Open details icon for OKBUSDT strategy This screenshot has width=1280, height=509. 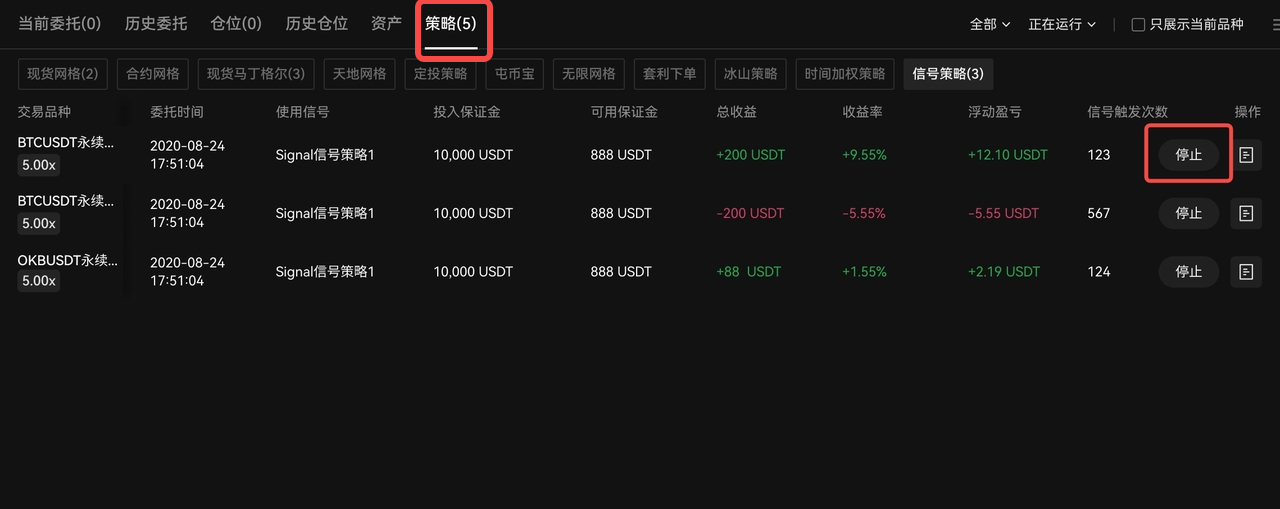point(1246,271)
